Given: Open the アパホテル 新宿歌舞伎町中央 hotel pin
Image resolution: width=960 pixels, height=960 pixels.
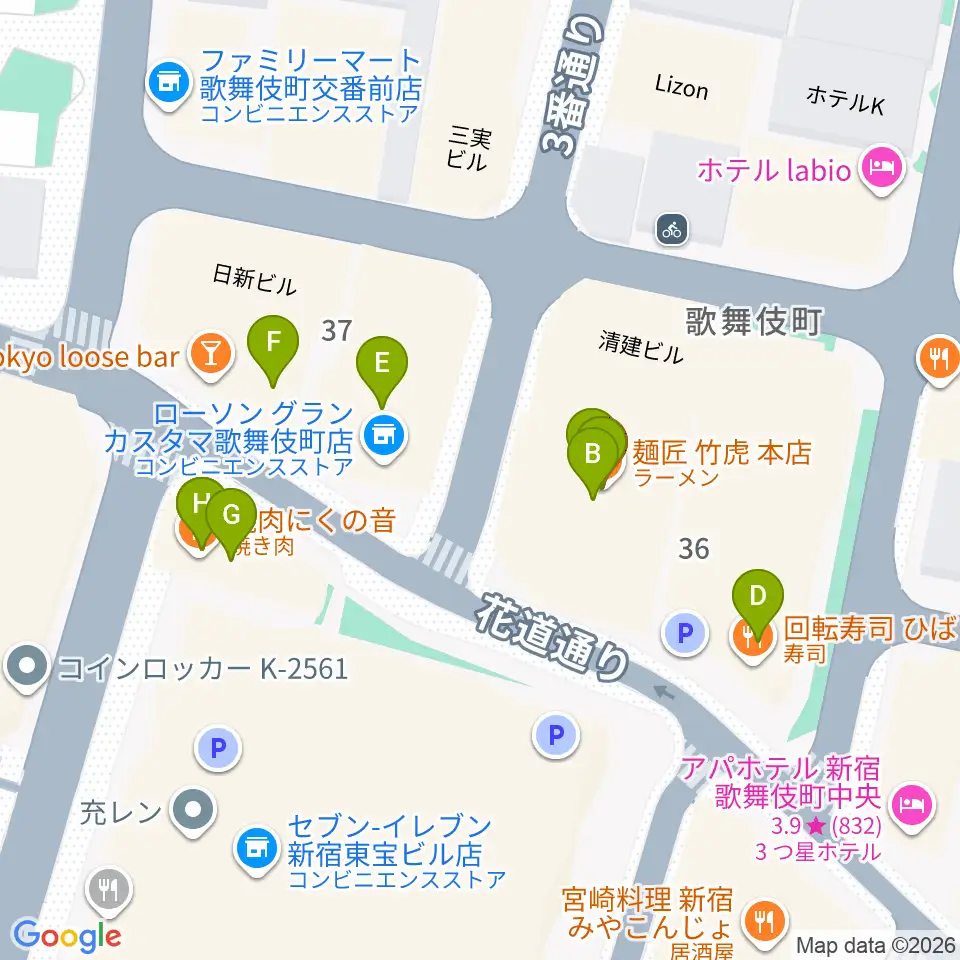Looking at the screenshot, I should (912, 805).
